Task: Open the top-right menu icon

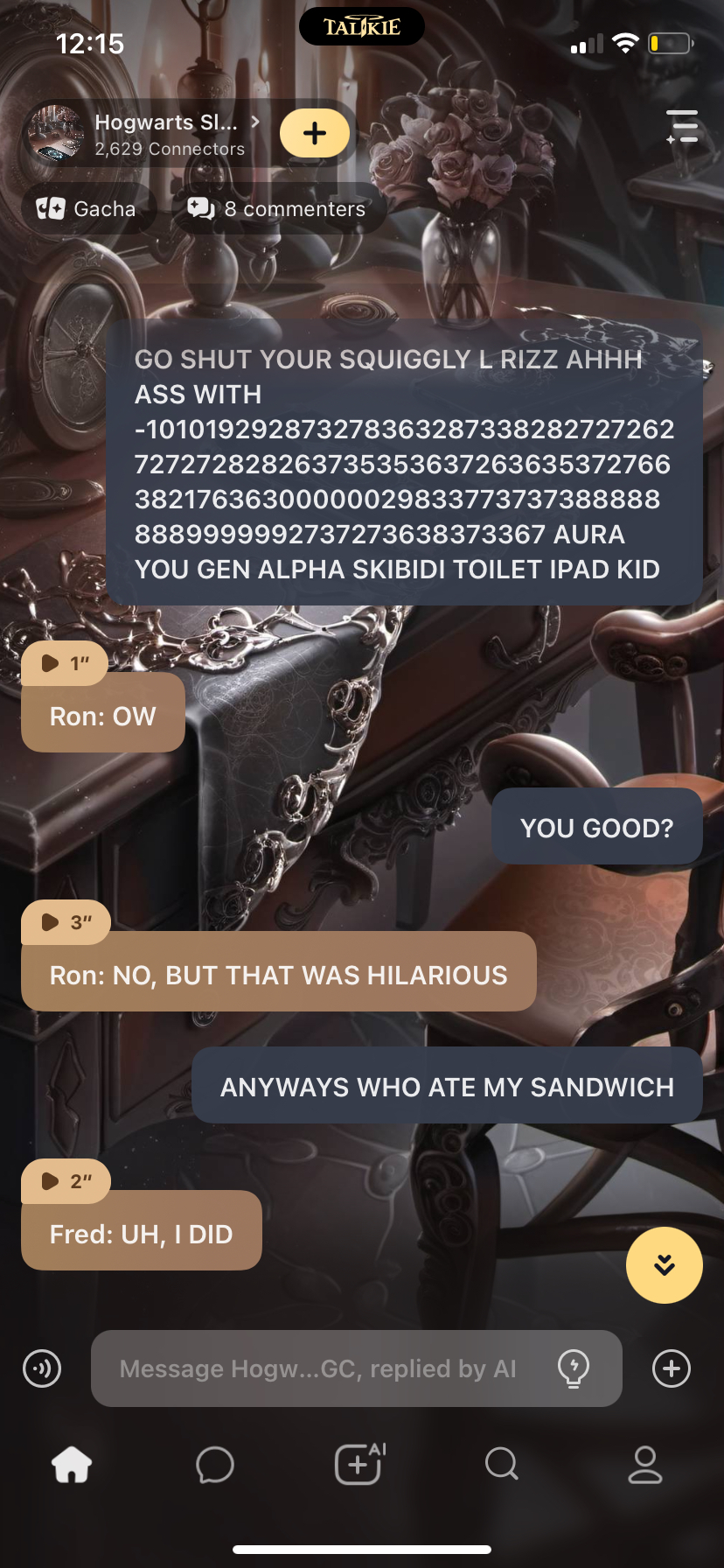Action: click(682, 127)
